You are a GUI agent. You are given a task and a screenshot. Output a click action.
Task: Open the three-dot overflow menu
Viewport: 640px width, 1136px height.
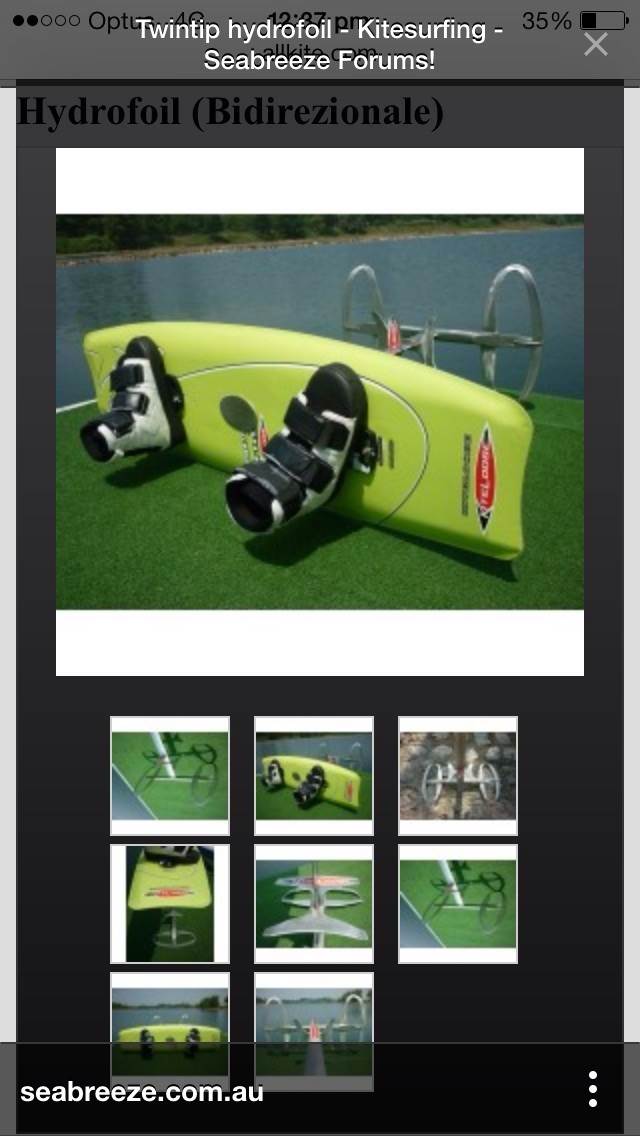(x=593, y=1089)
